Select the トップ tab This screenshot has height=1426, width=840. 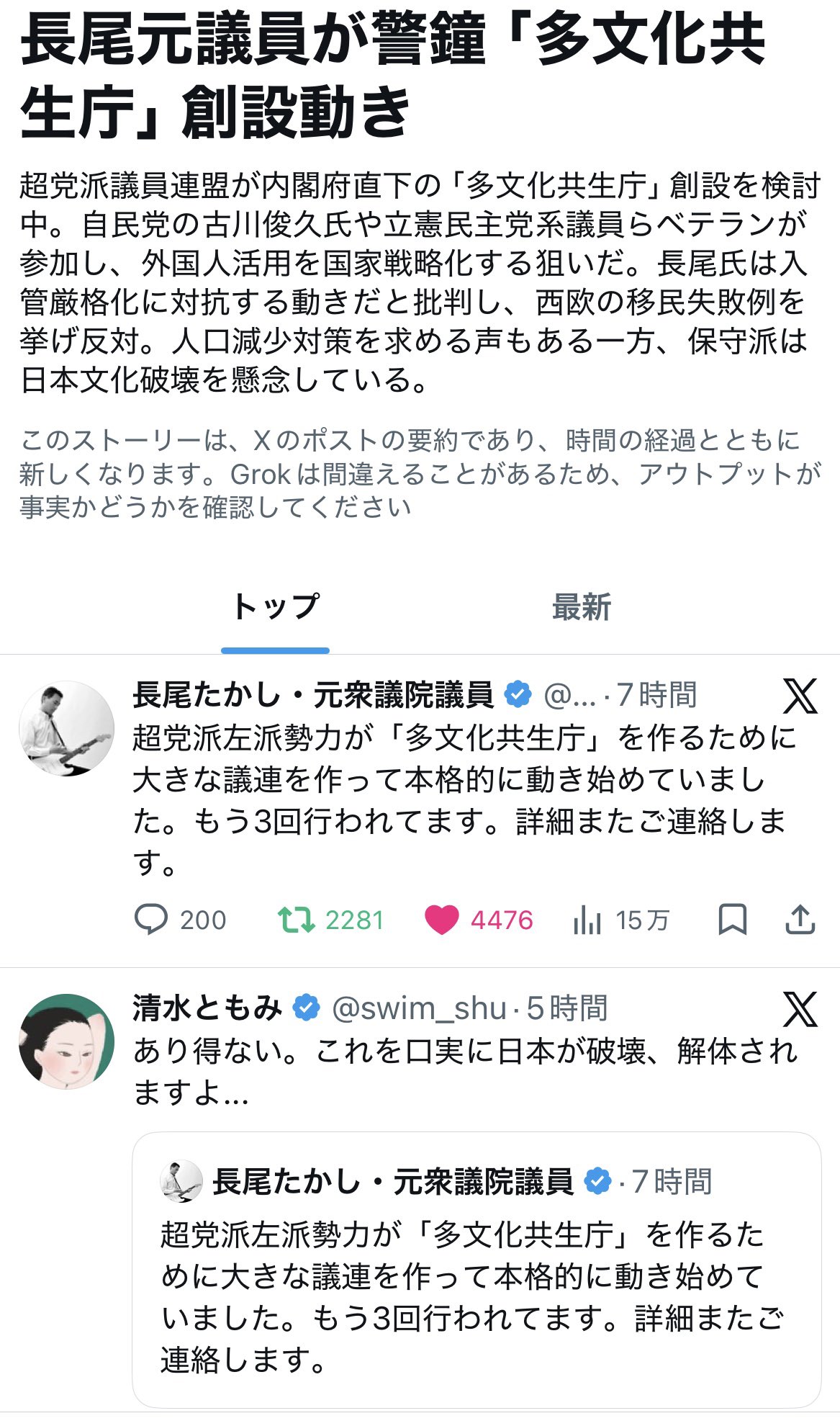tap(275, 607)
